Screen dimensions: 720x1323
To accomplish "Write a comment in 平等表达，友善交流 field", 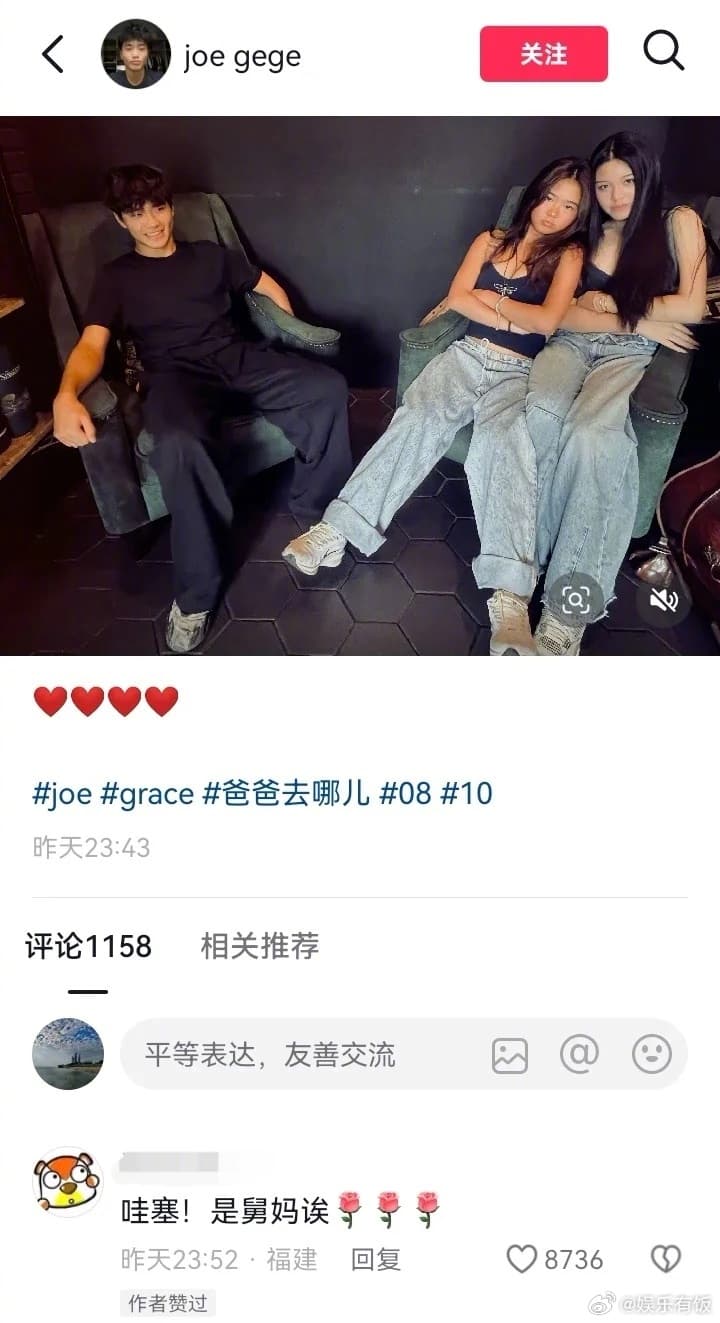I will click(x=290, y=1055).
